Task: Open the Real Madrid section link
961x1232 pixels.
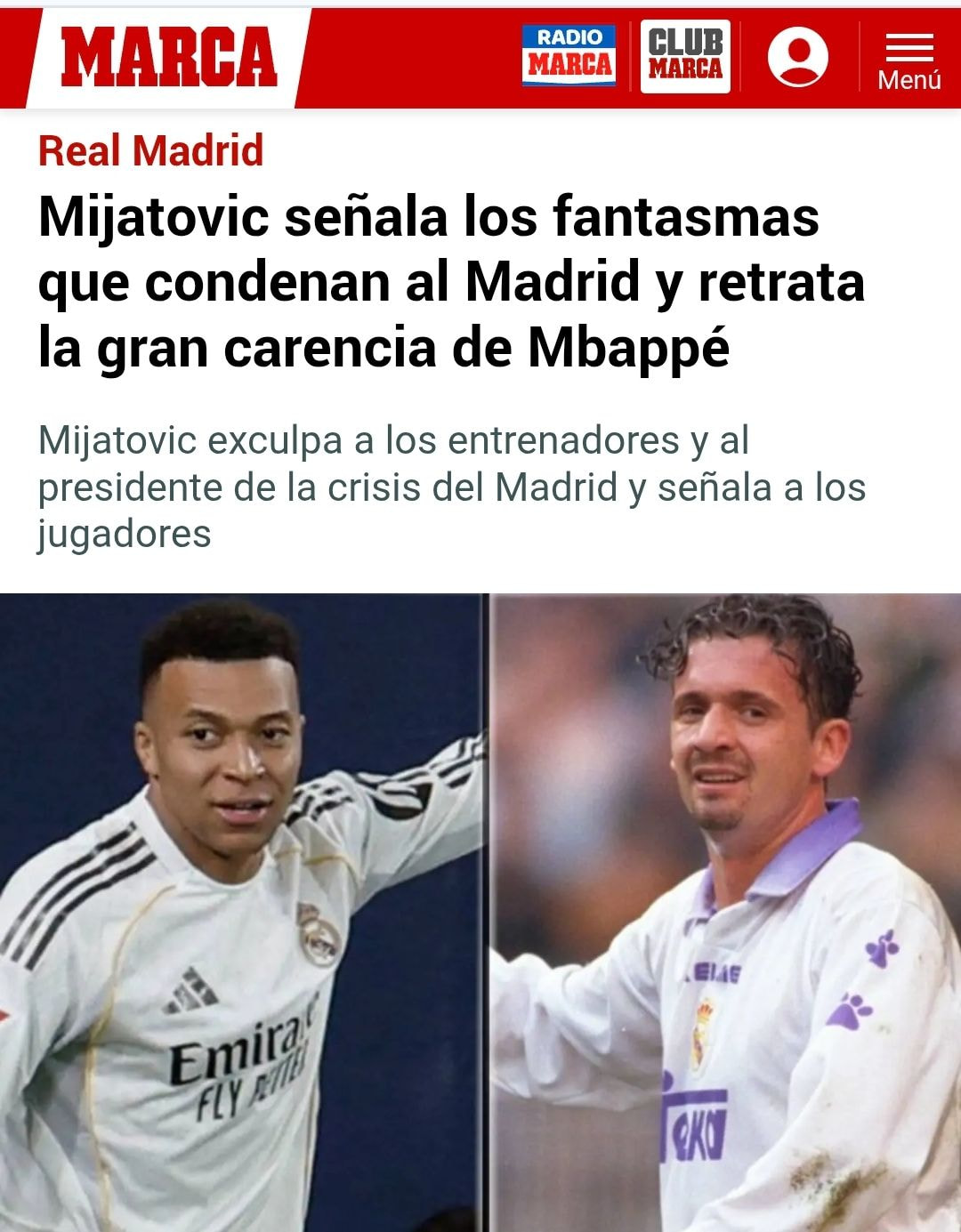Action: 151,150
